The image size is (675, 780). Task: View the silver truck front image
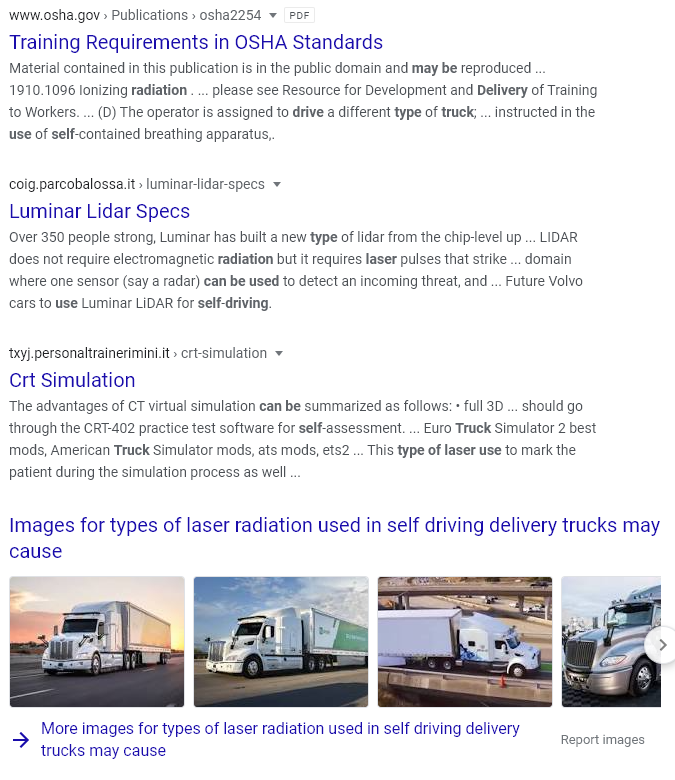point(605,641)
